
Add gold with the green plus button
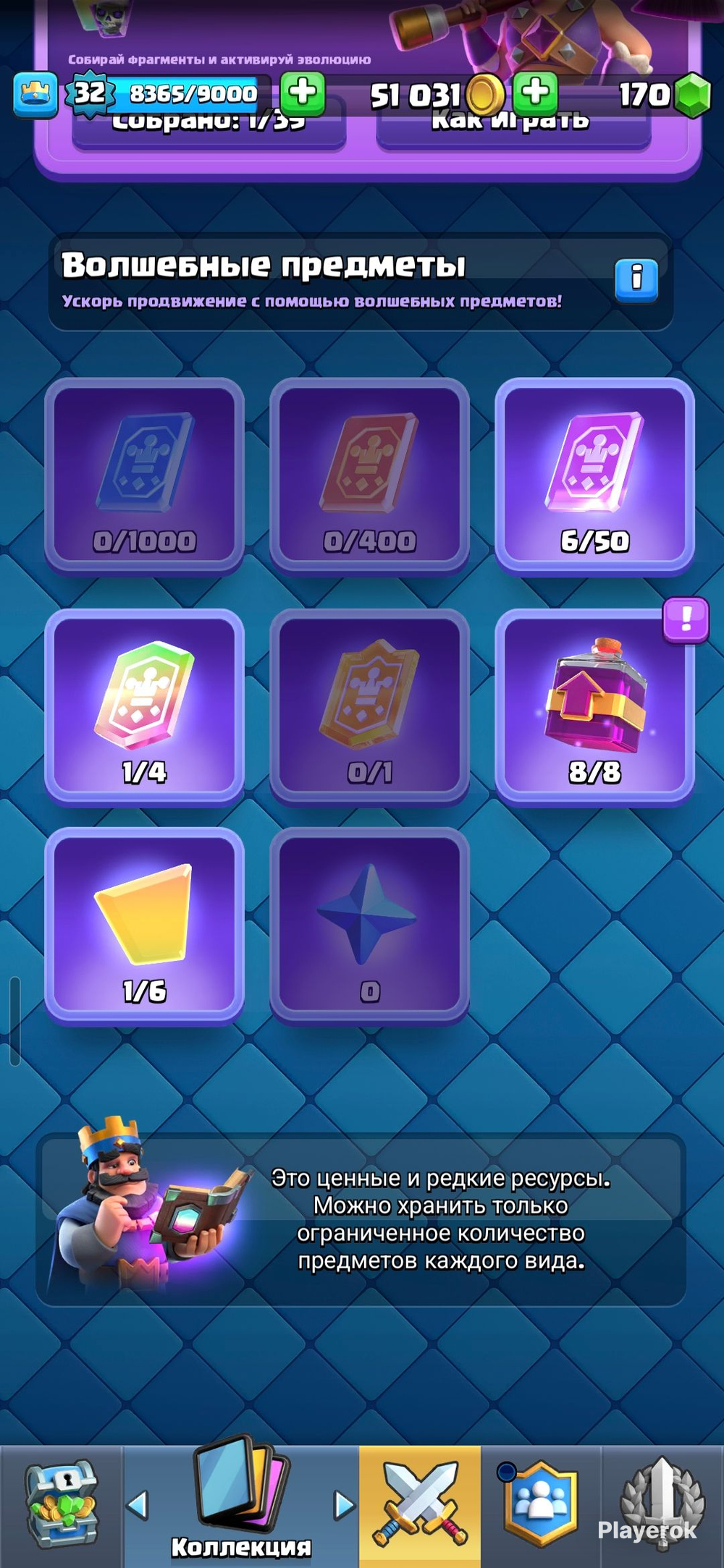coord(535,93)
